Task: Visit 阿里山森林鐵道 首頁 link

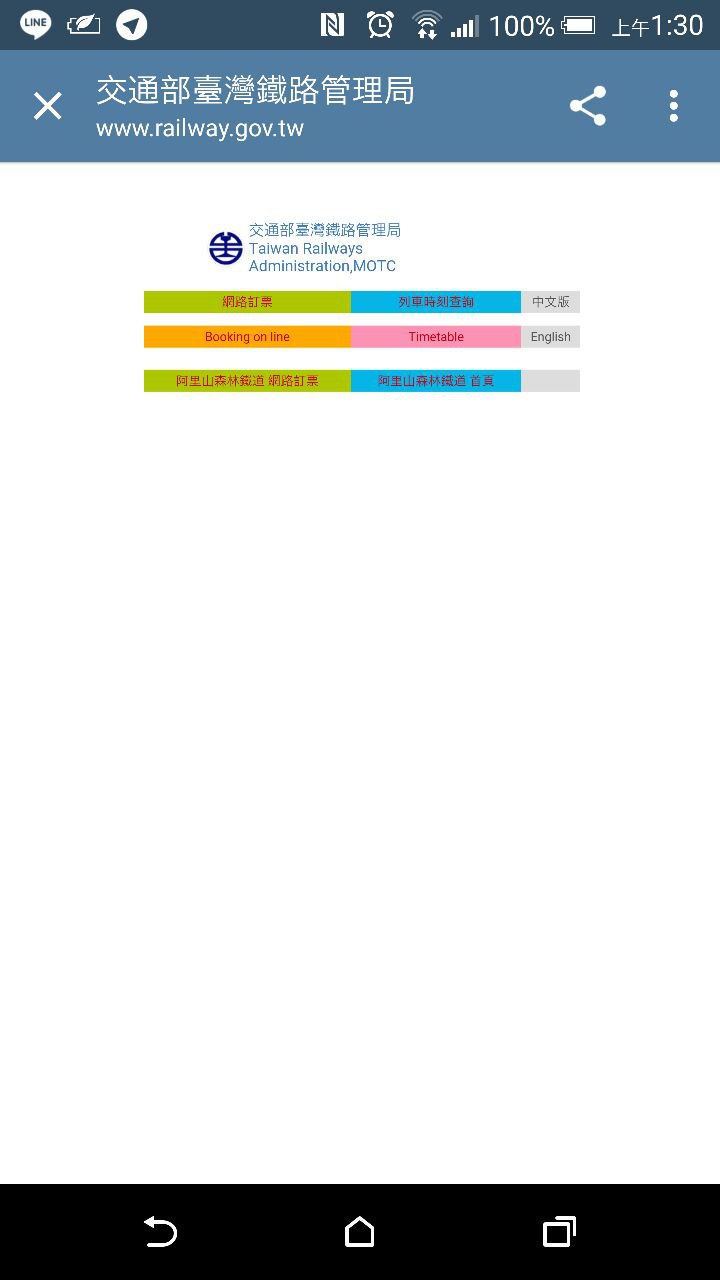Action: [x=436, y=381]
